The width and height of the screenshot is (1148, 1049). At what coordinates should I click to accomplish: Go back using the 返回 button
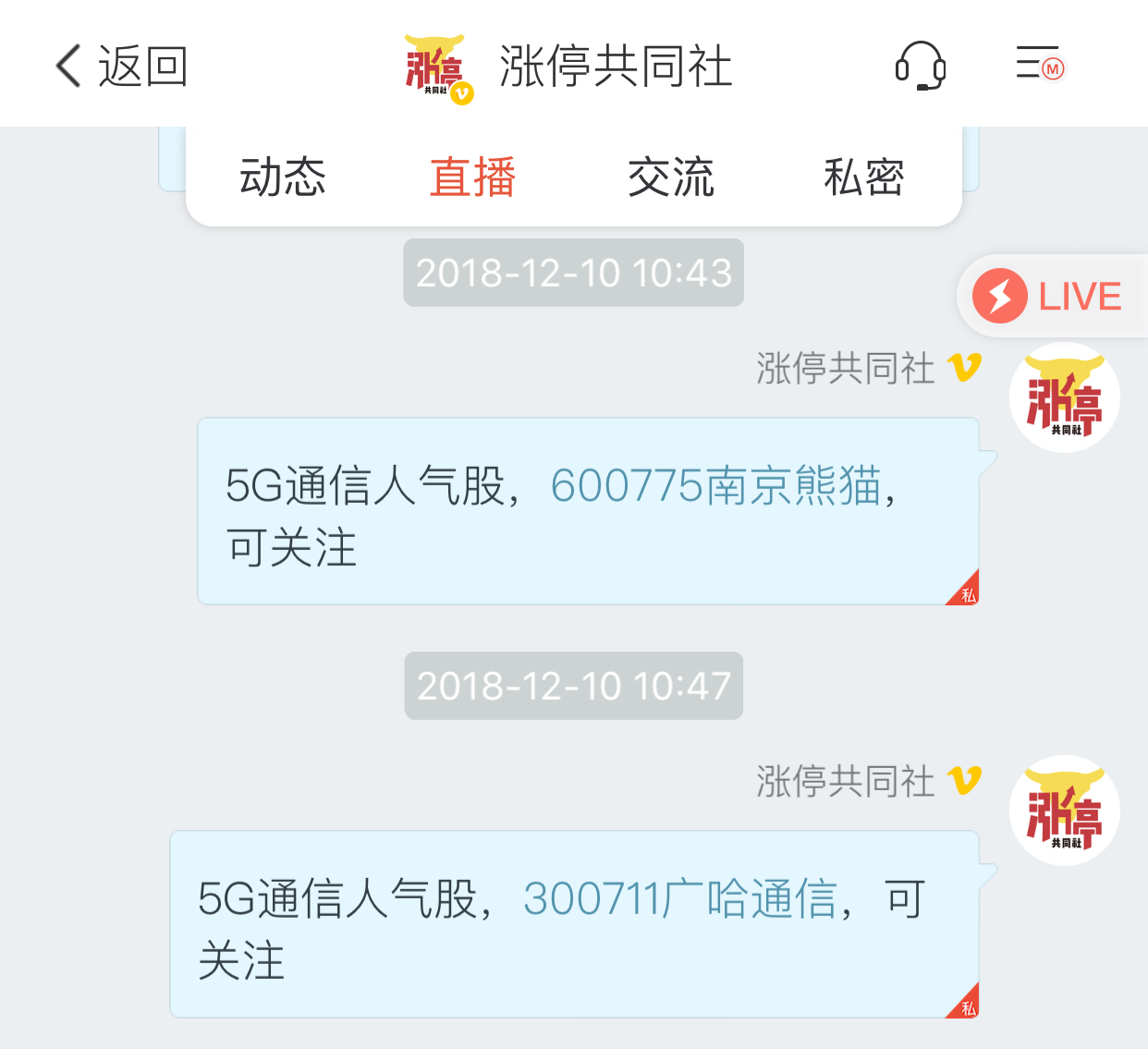click(x=120, y=67)
